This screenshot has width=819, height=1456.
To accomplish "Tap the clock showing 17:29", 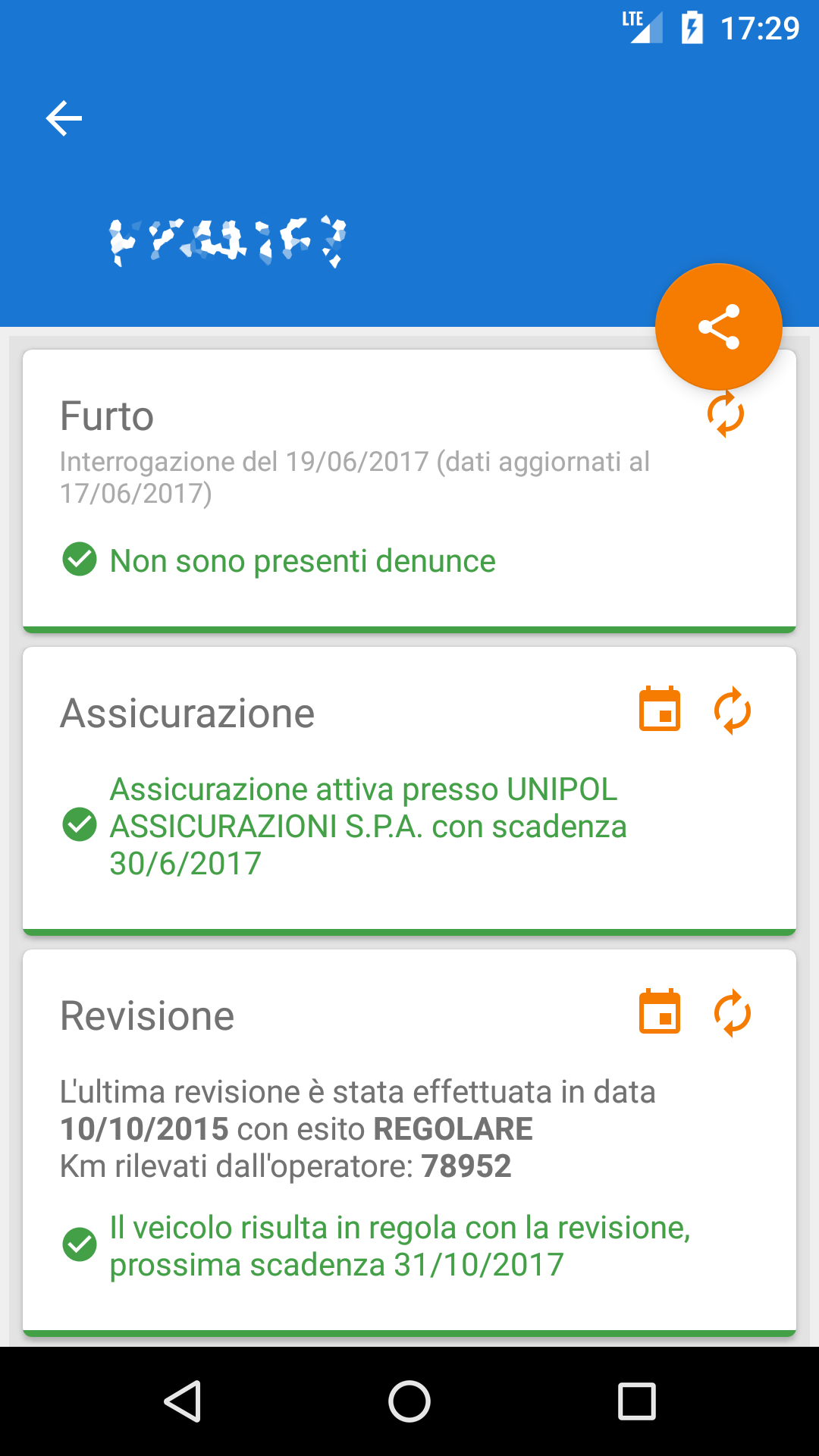I will pyautogui.click(x=761, y=27).
